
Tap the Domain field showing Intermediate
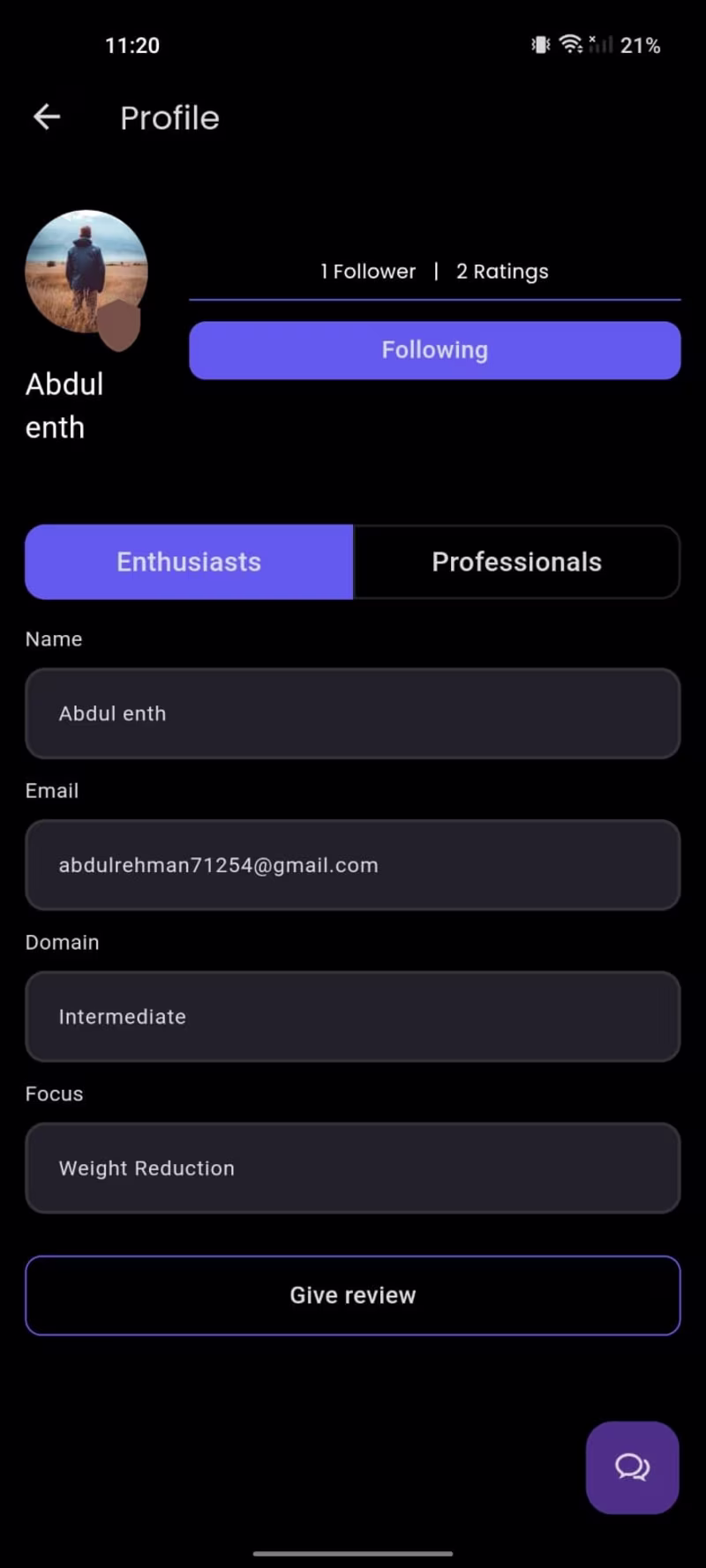(x=353, y=1017)
